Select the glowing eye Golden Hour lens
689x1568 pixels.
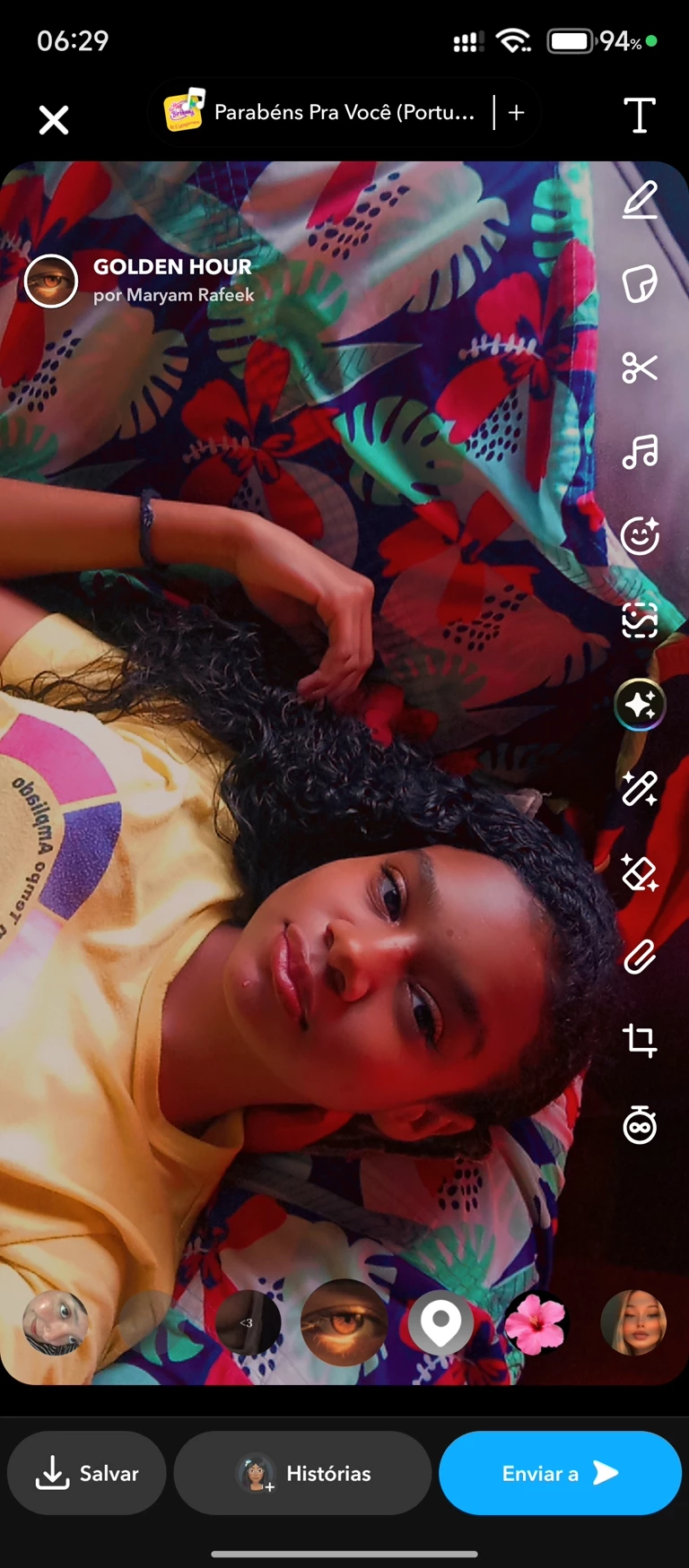[x=344, y=1322]
